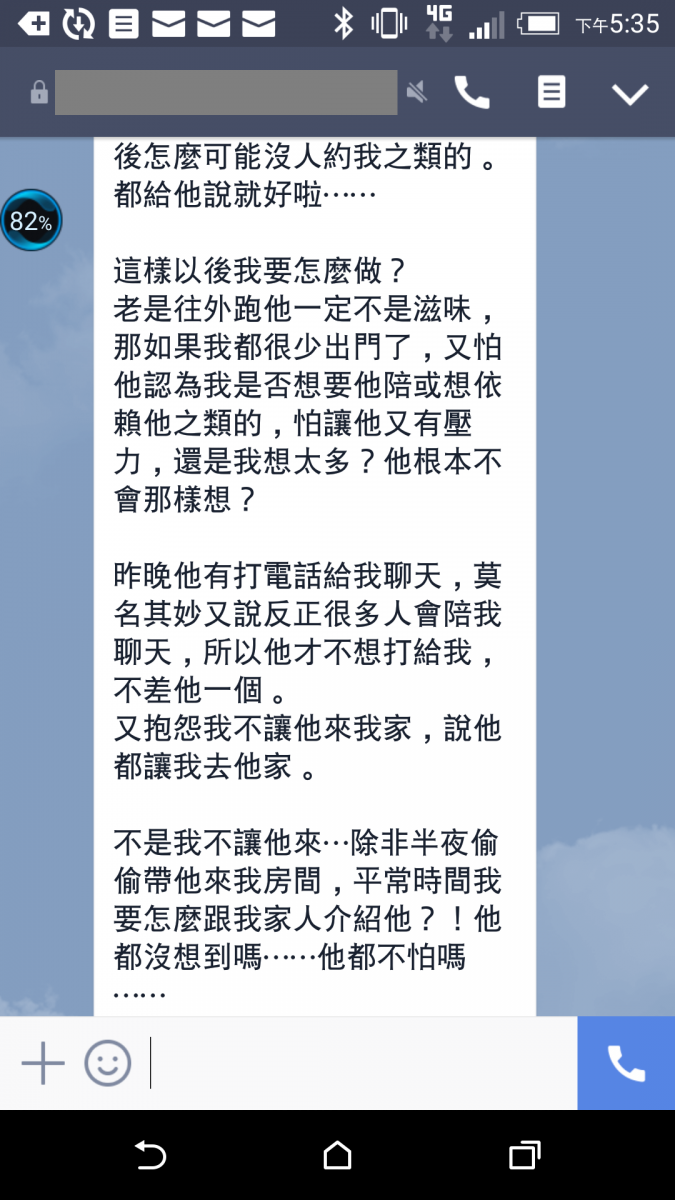Expand the chat options dropdown arrow
675x1200 pixels.
[630, 94]
